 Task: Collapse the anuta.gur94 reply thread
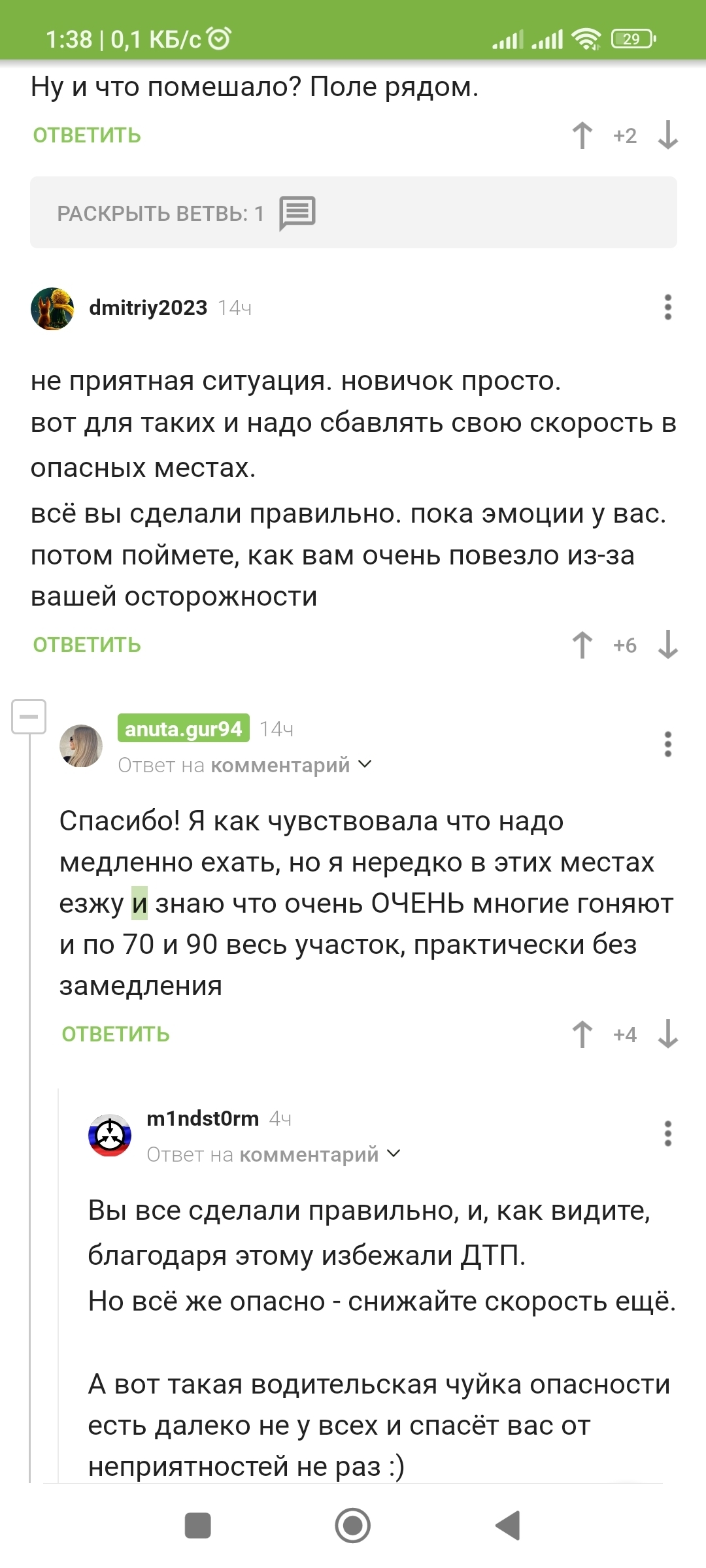[29, 717]
